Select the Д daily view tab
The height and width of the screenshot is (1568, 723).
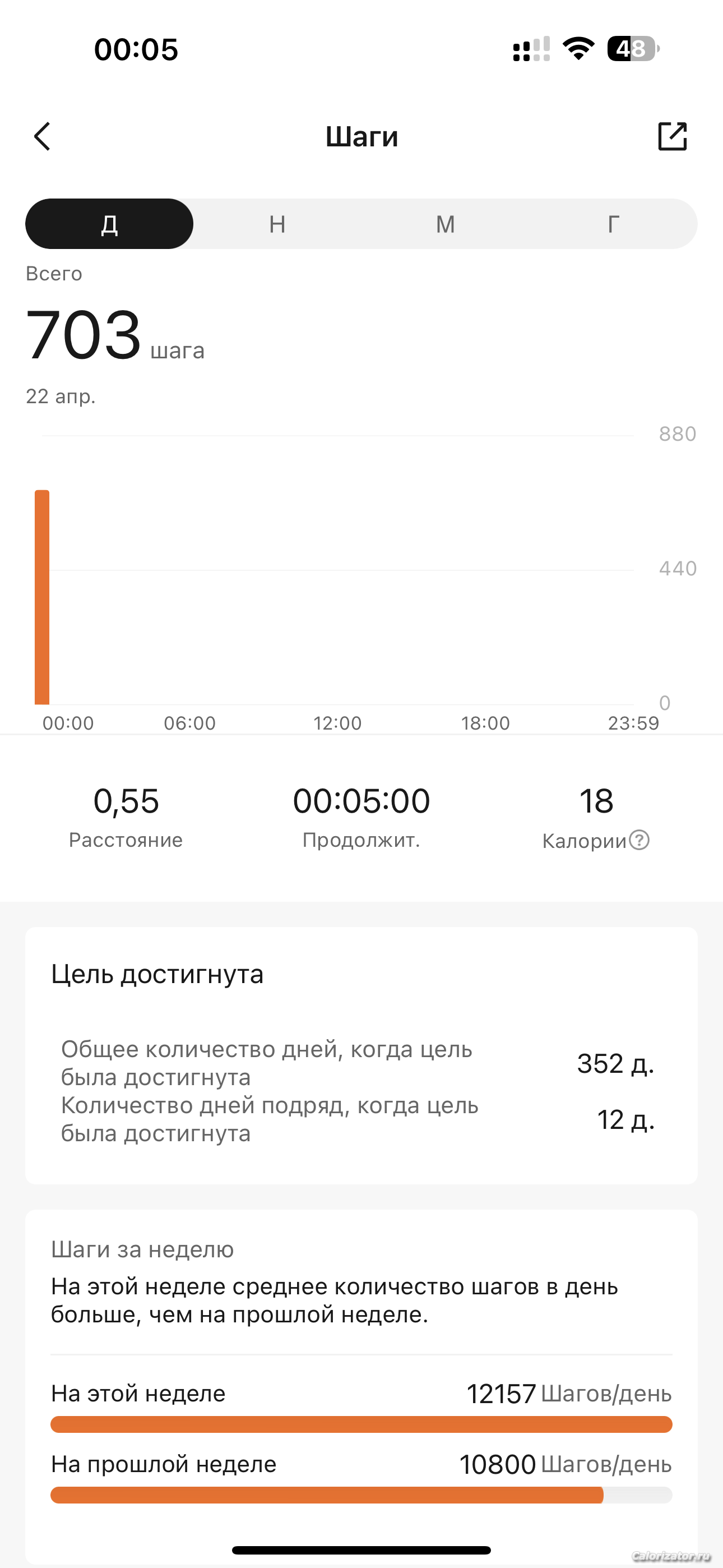pyautogui.click(x=109, y=224)
